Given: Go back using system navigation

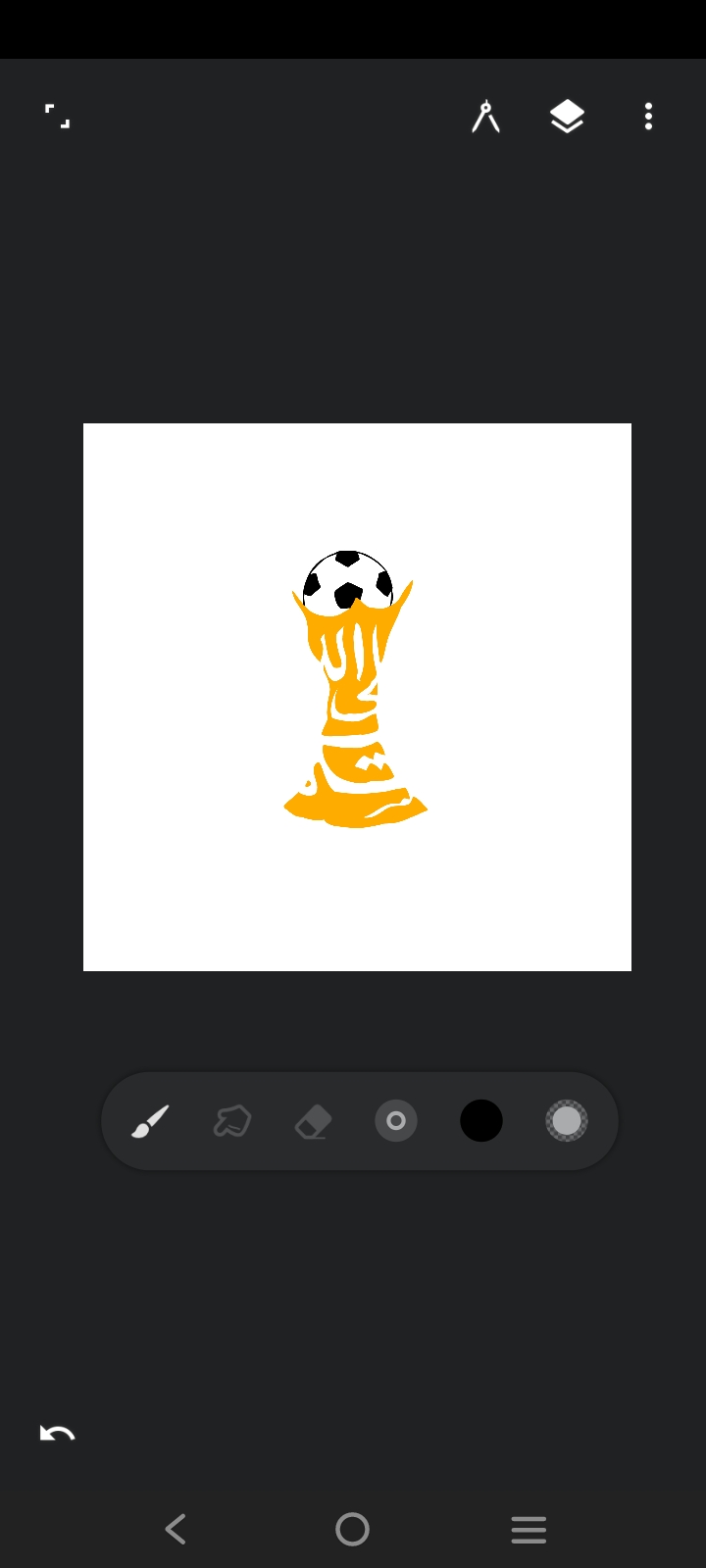Looking at the screenshot, I should [176, 1529].
